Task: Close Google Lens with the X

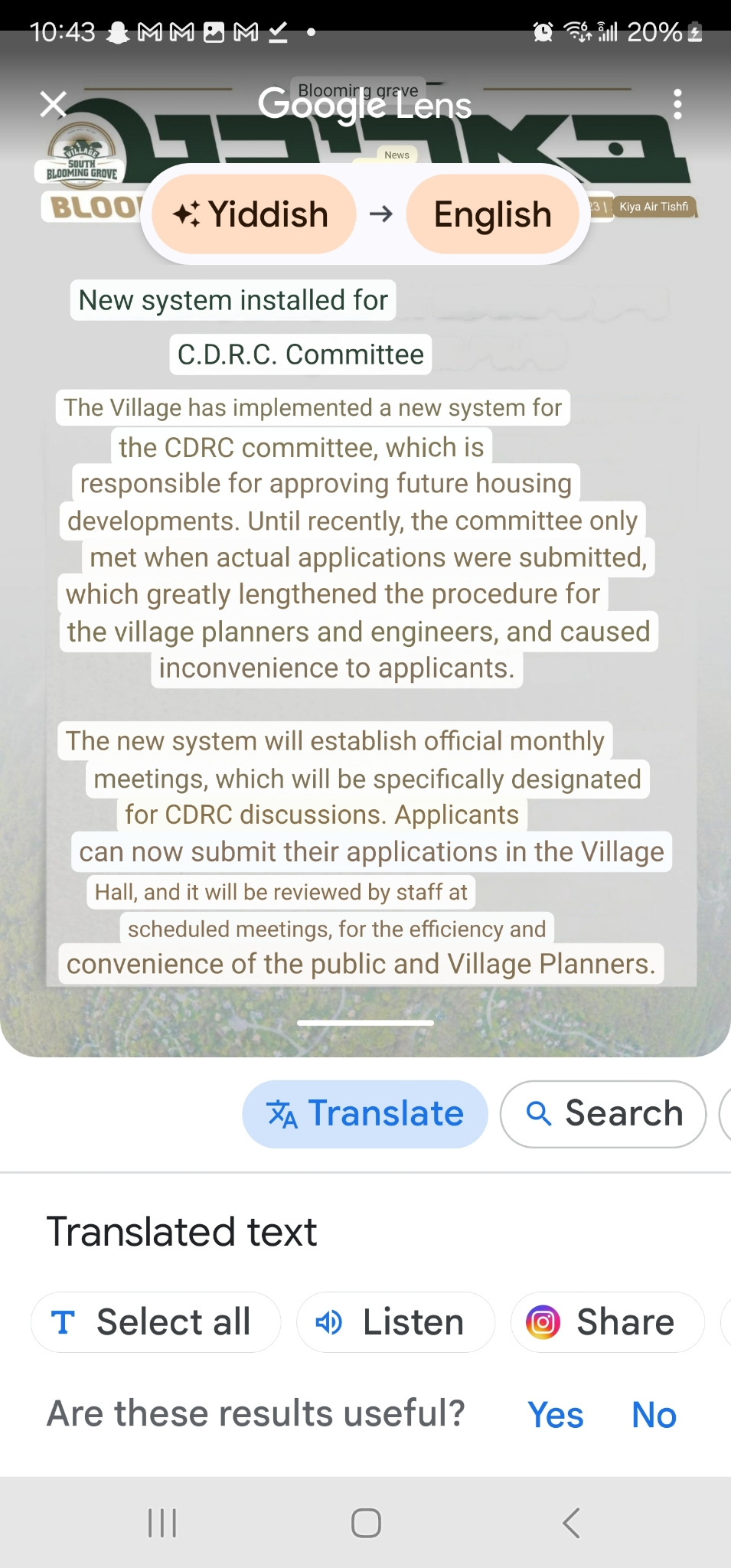Action: click(x=54, y=104)
